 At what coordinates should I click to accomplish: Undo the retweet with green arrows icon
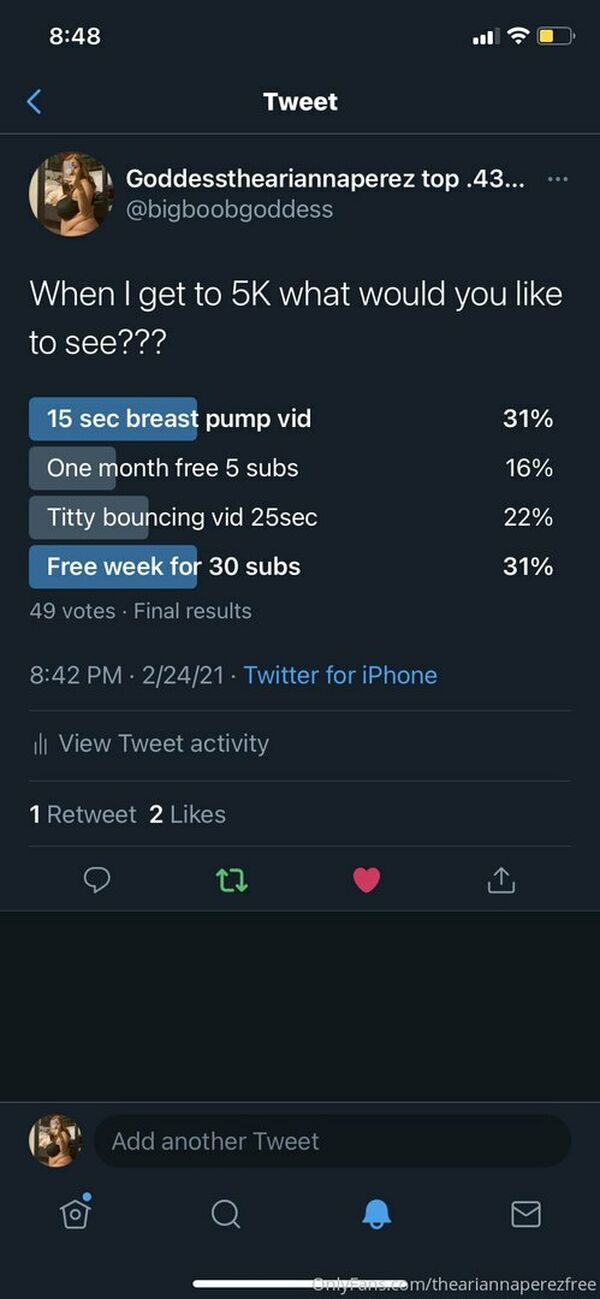click(x=232, y=880)
